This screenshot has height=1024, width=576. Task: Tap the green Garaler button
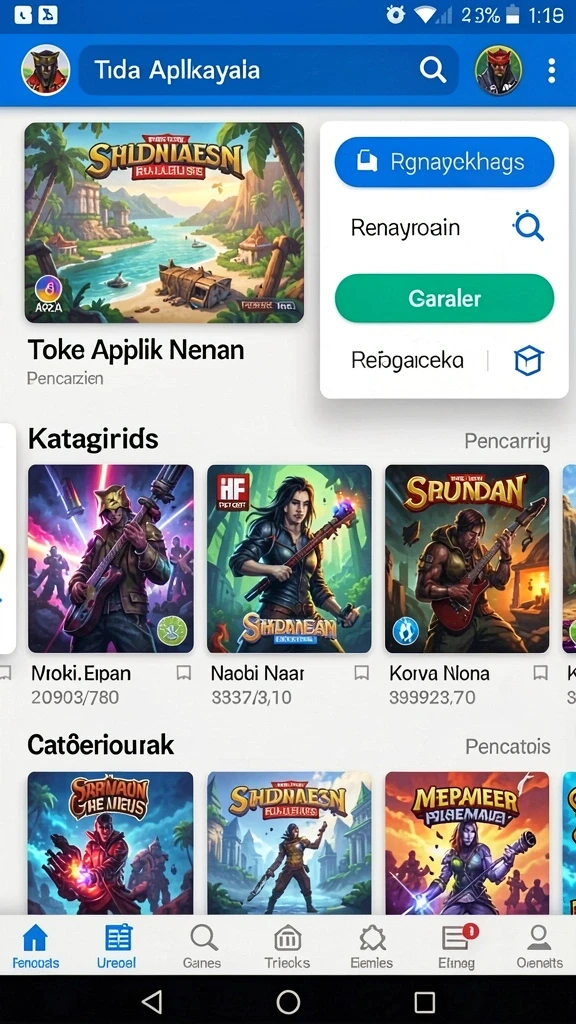444,298
